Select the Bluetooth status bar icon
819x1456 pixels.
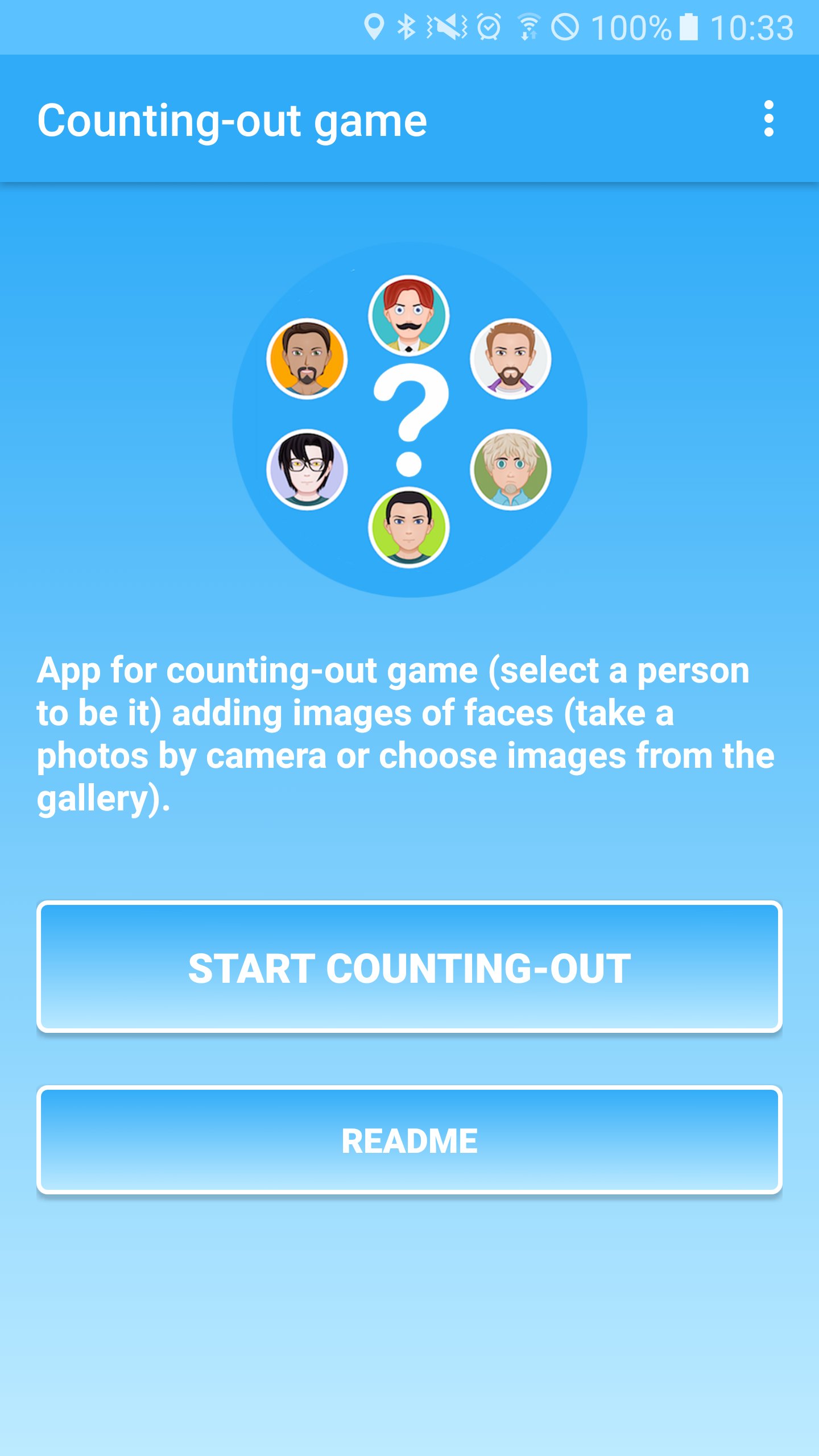pos(406,26)
